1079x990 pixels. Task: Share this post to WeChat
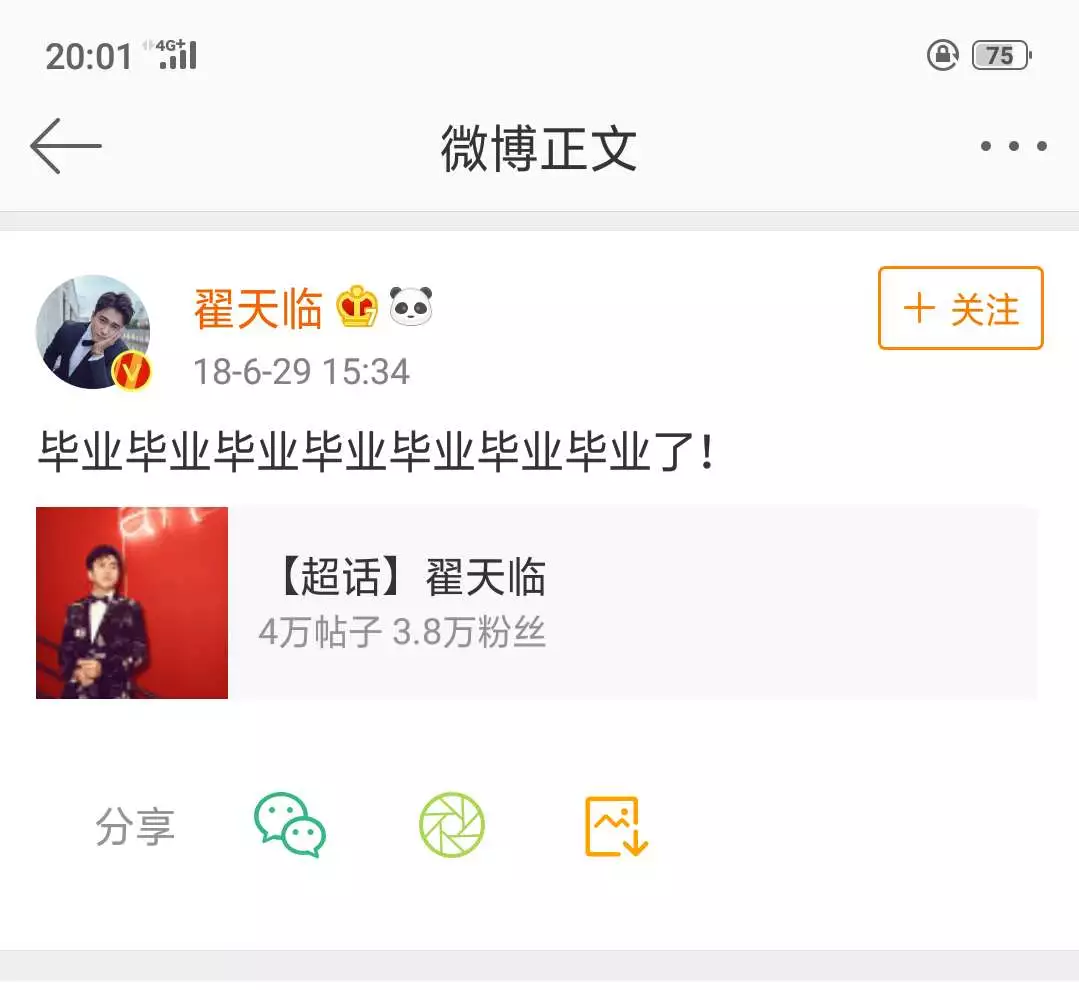[x=290, y=825]
